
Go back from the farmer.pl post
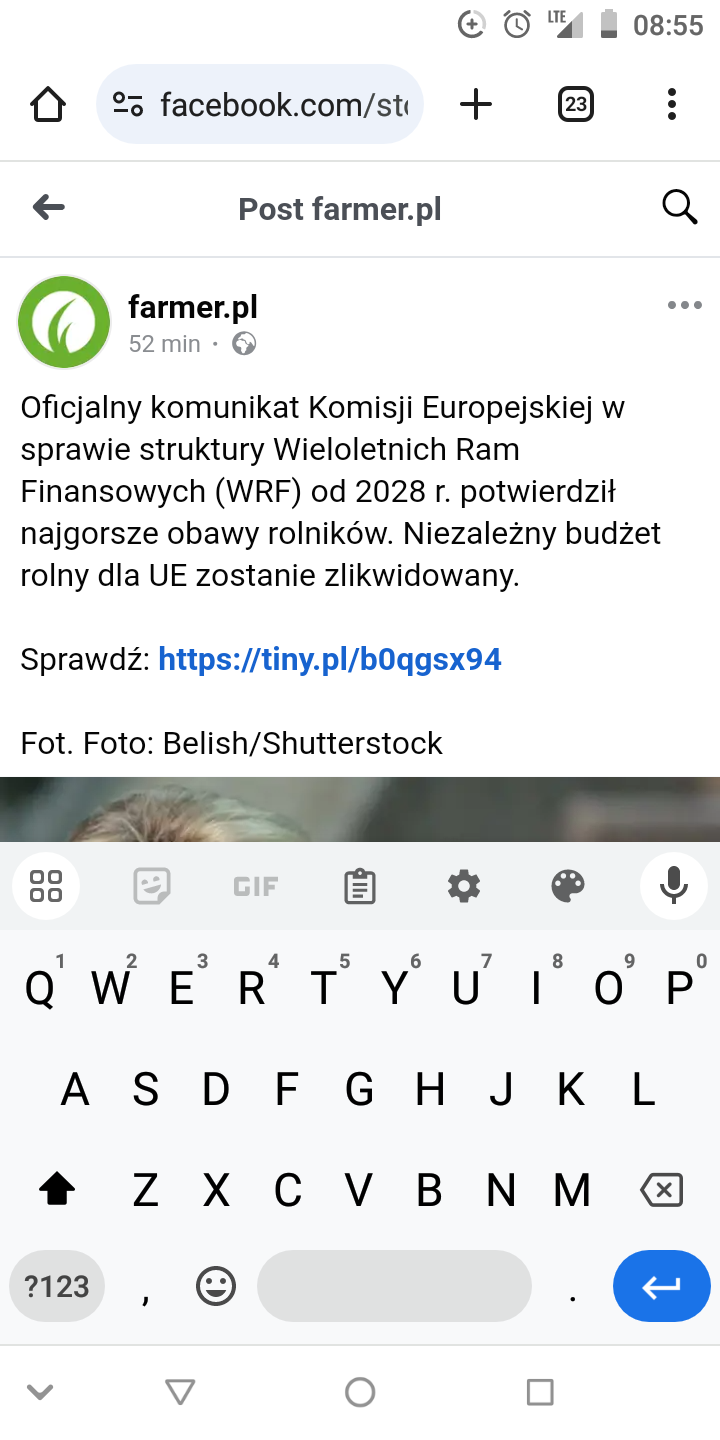click(48, 208)
